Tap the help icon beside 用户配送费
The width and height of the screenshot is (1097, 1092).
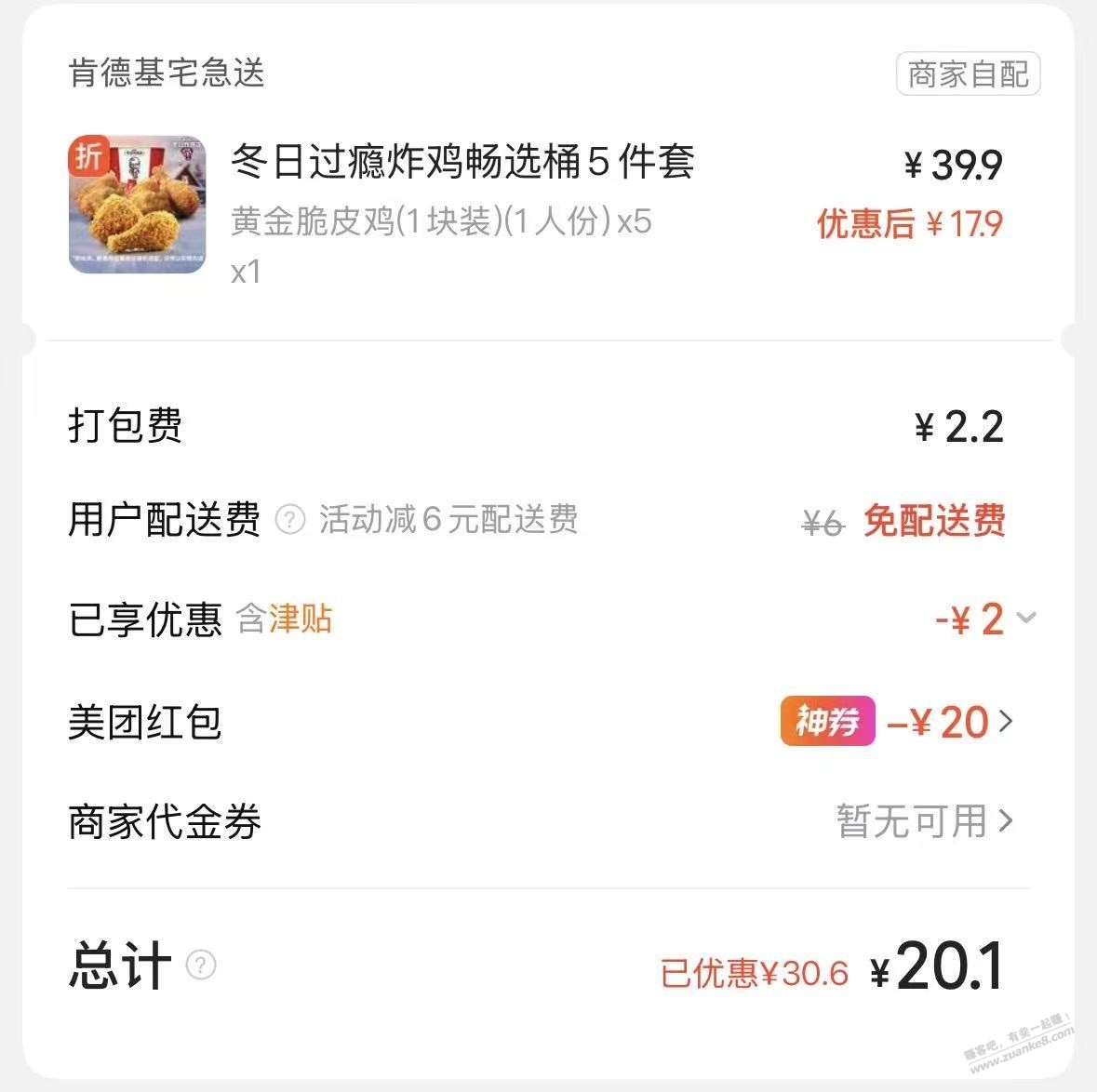(290, 520)
